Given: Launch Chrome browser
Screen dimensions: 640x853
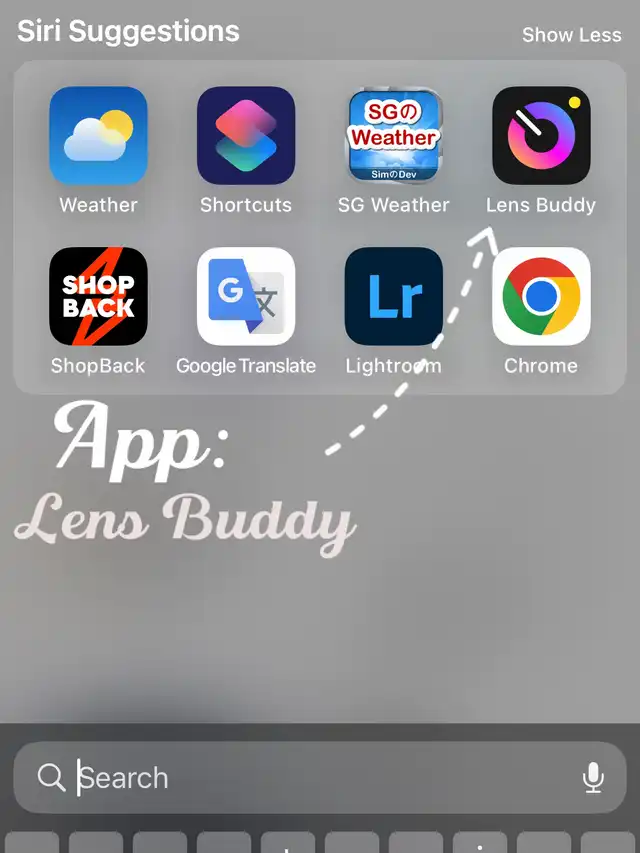Looking at the screenshot, I should point(541,296).
